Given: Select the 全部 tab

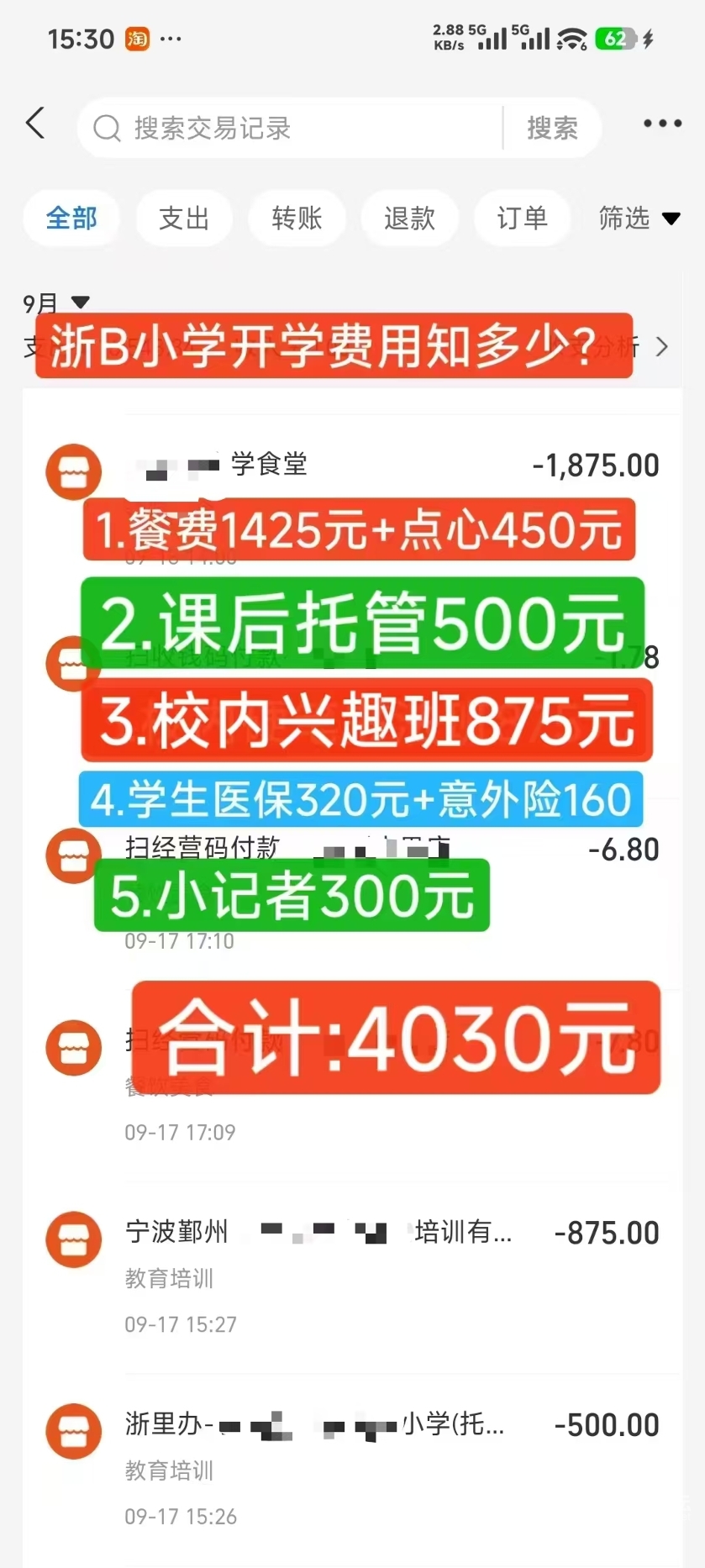Looking at the screenshot, I should tap(71, 218).
